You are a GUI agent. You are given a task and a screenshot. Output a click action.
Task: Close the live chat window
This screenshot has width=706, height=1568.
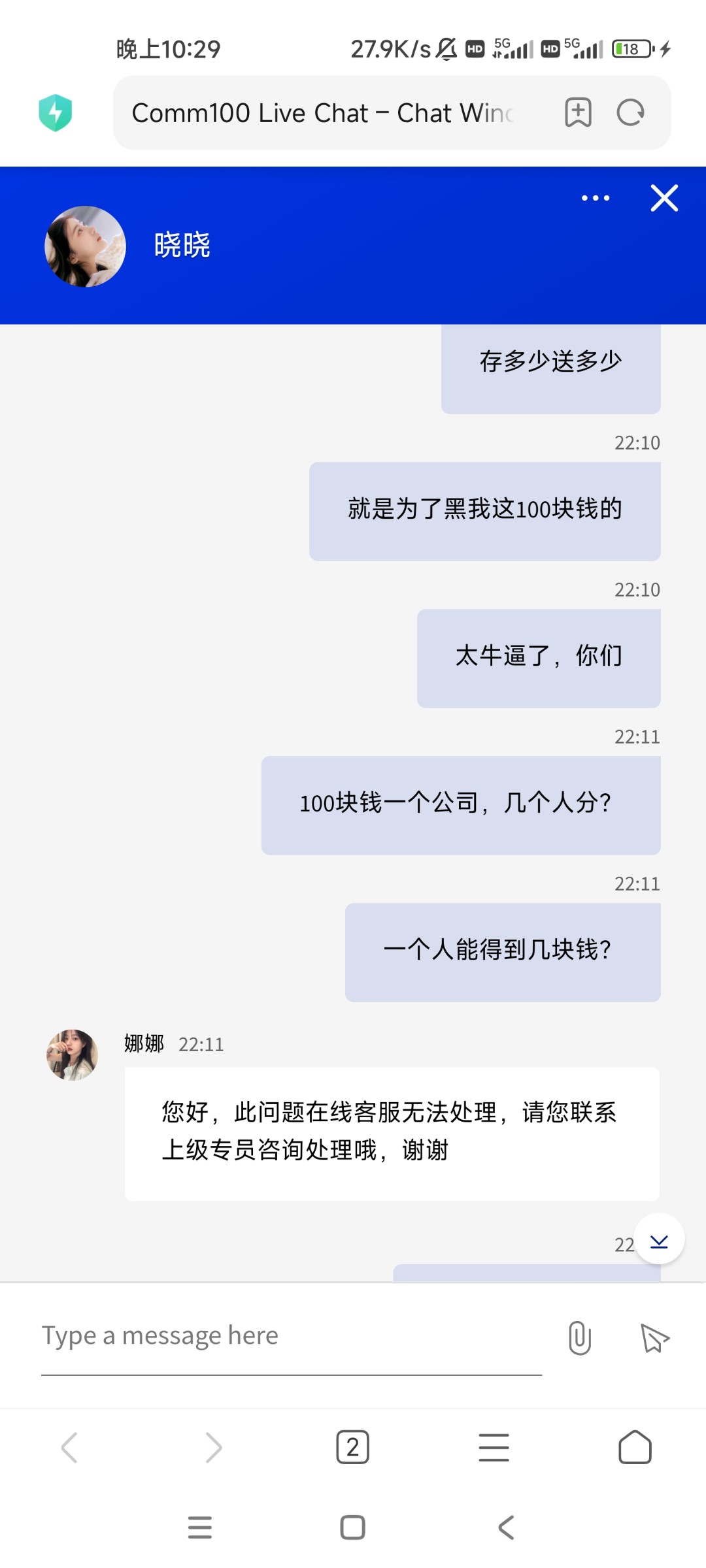(664, 198)
